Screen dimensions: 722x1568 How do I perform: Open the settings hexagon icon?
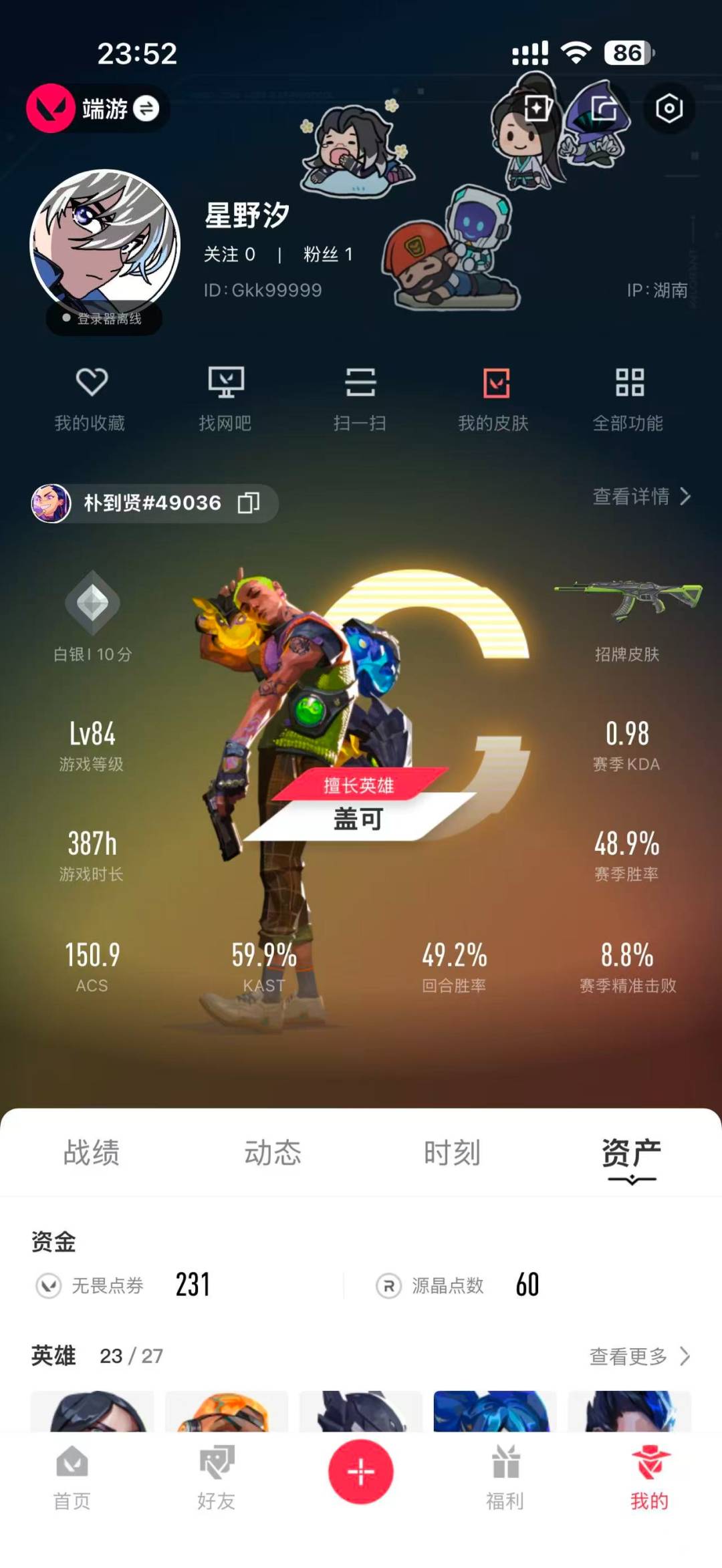669,108
